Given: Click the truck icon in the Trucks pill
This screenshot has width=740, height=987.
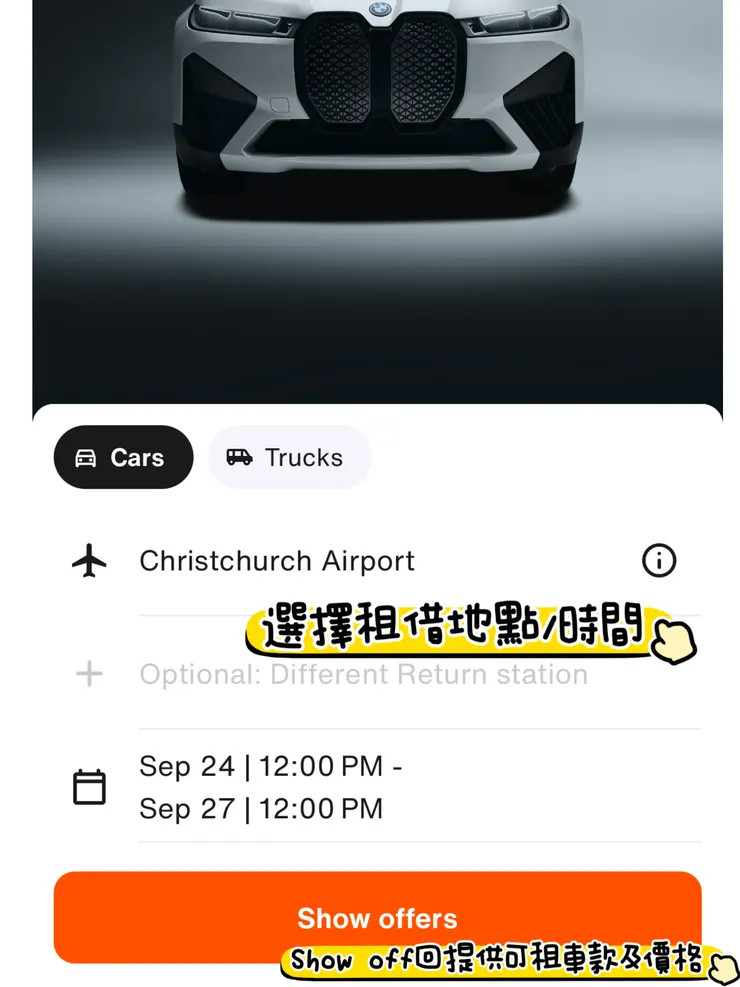Looking at the screenshot, I should [x=238, y=457].
